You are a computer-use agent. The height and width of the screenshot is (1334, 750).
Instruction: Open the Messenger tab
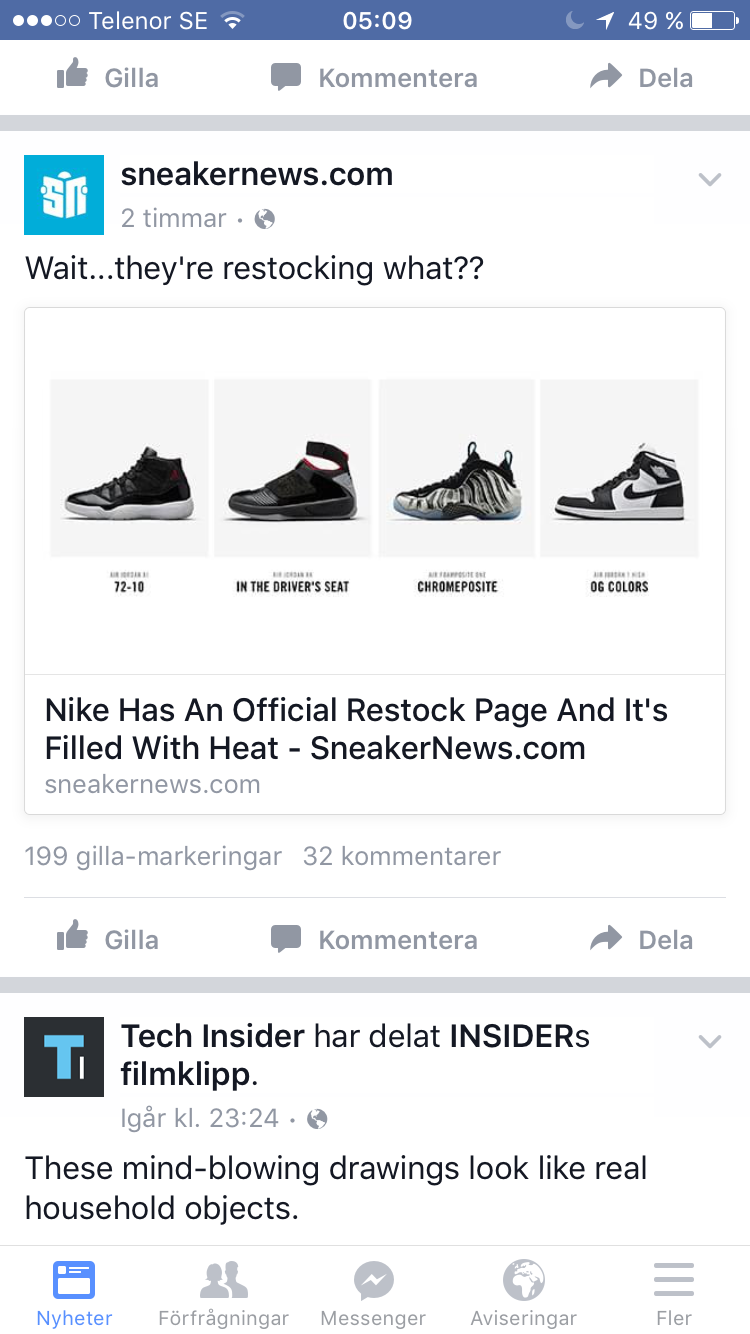coord(373,1292)
